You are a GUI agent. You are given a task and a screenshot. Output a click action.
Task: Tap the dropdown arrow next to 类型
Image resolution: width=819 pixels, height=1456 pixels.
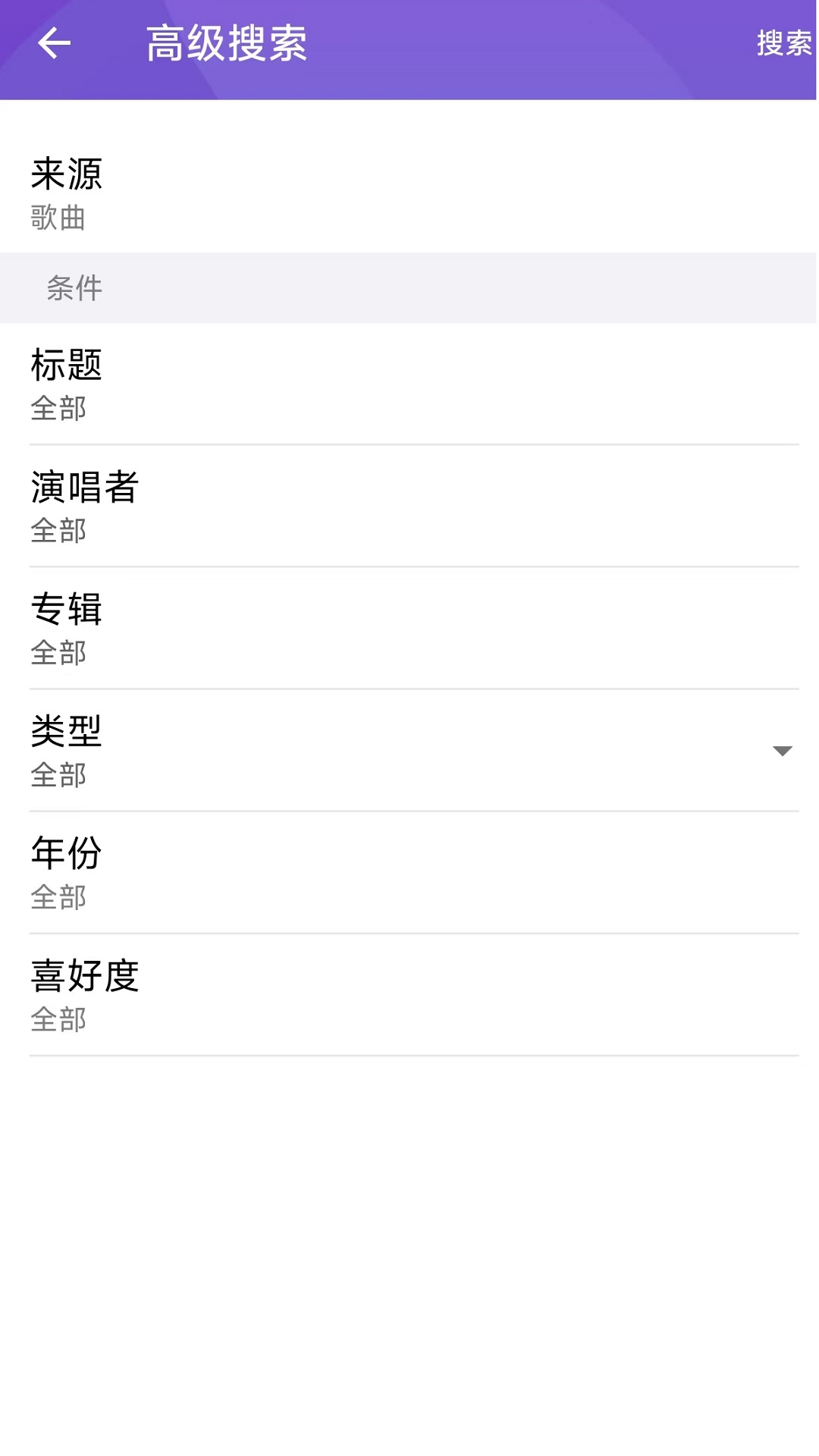pos(781,752)
